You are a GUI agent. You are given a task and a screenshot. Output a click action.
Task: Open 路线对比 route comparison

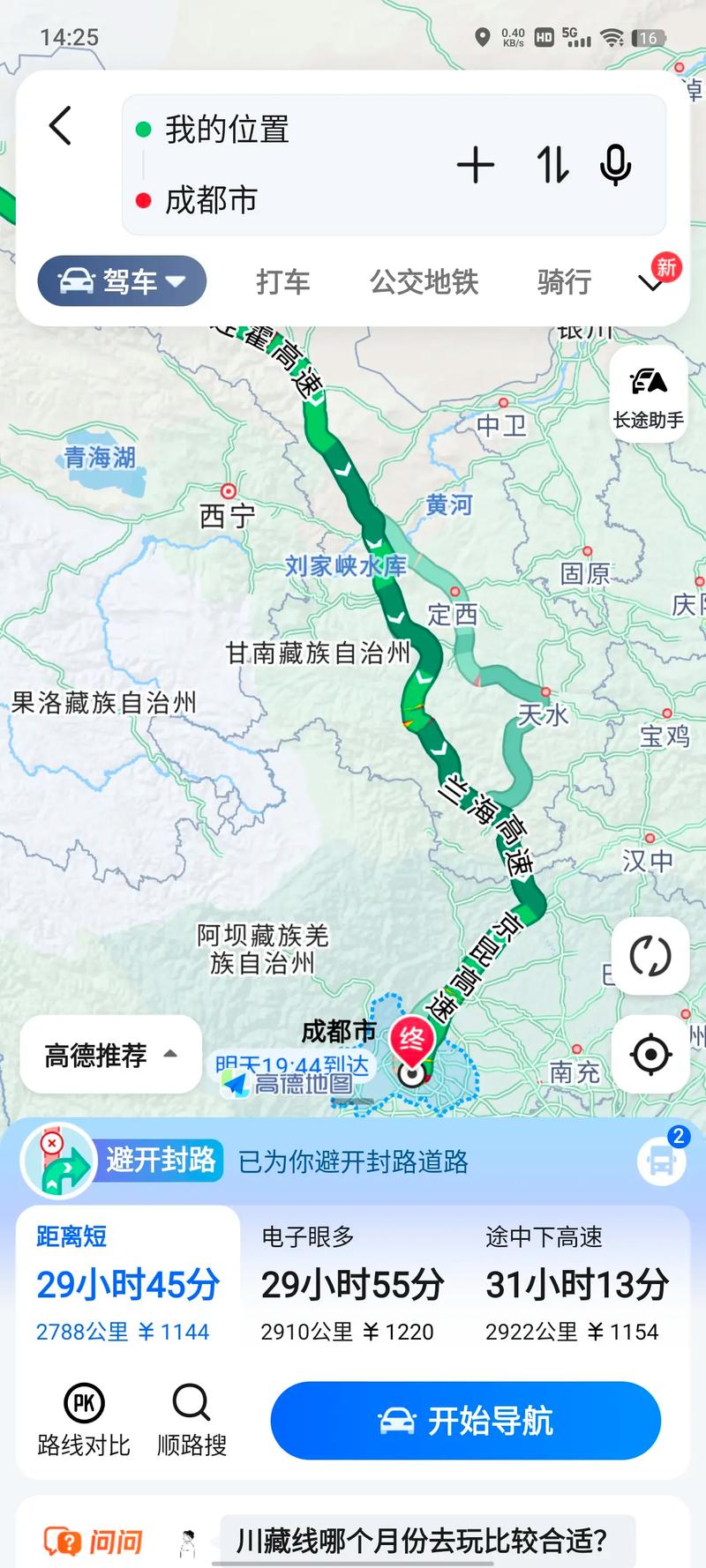pos(82,1418)
